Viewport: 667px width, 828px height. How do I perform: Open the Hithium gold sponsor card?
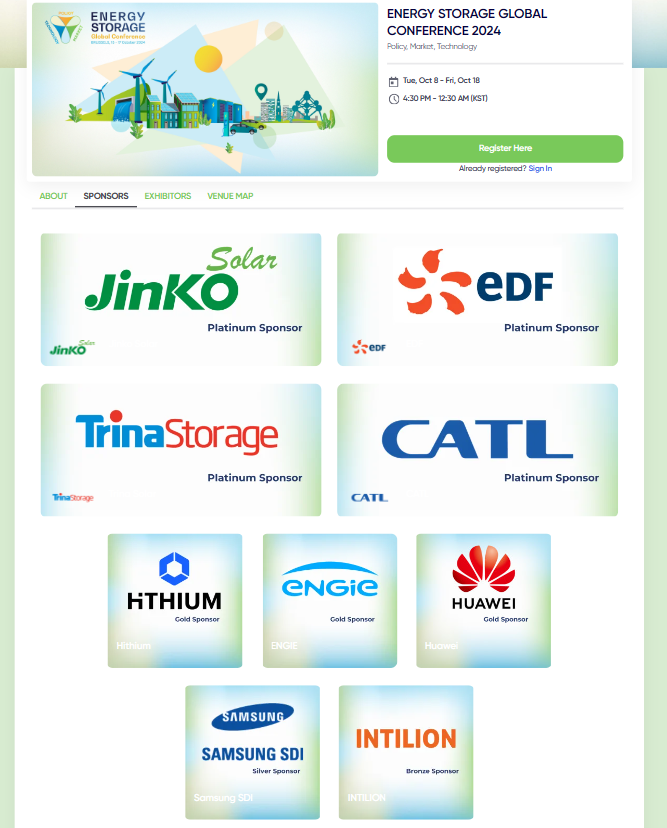175,600
